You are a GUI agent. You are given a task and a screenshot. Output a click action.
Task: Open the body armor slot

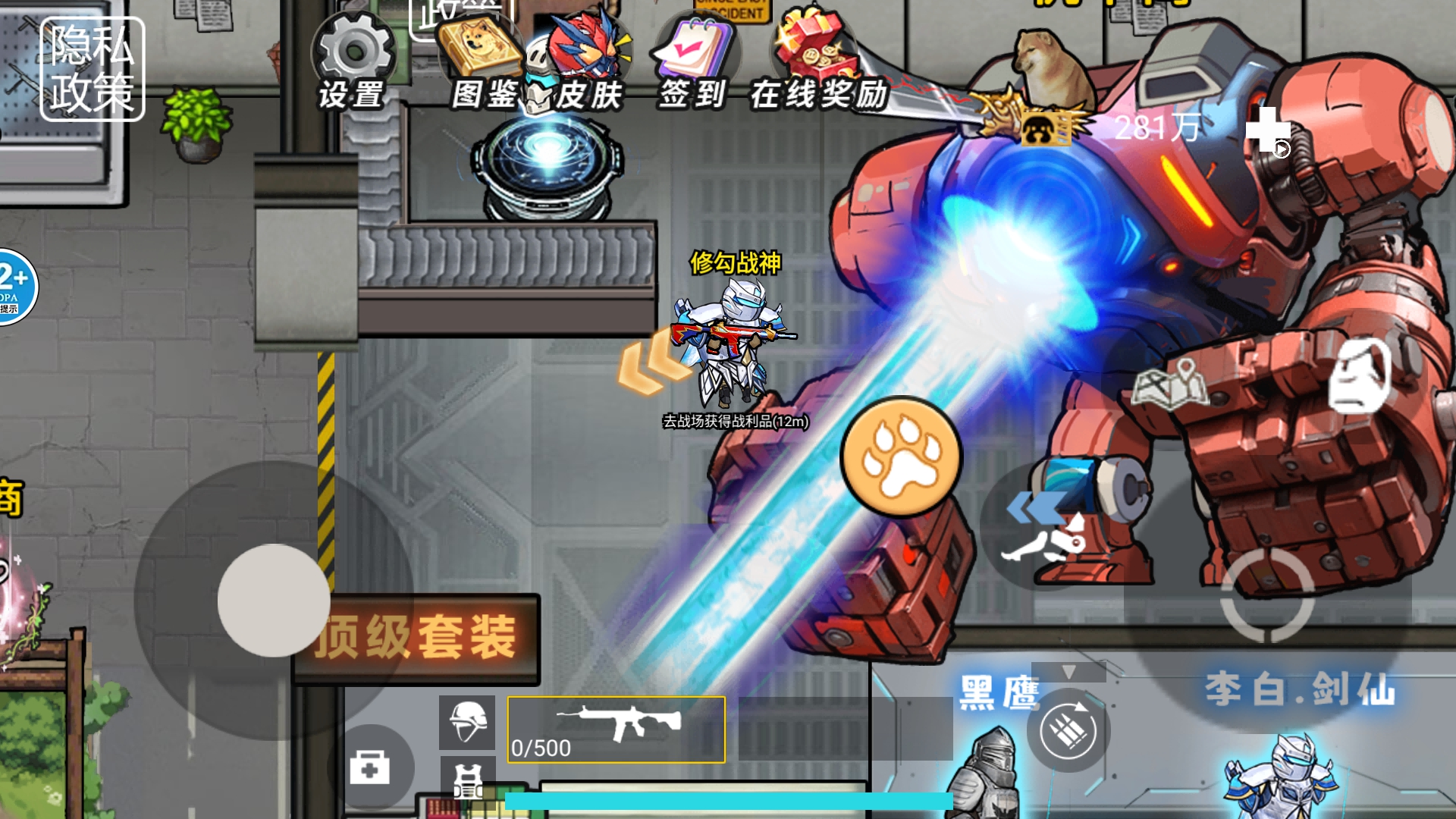467,781
